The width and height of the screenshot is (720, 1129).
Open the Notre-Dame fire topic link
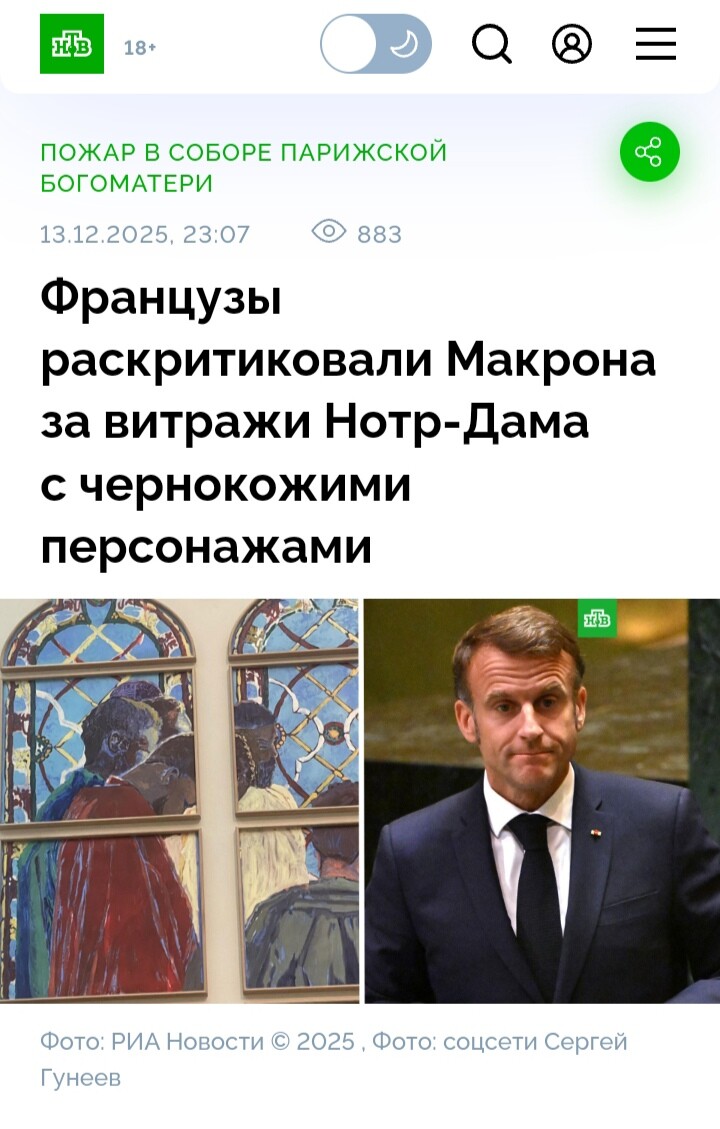[243, 168]
